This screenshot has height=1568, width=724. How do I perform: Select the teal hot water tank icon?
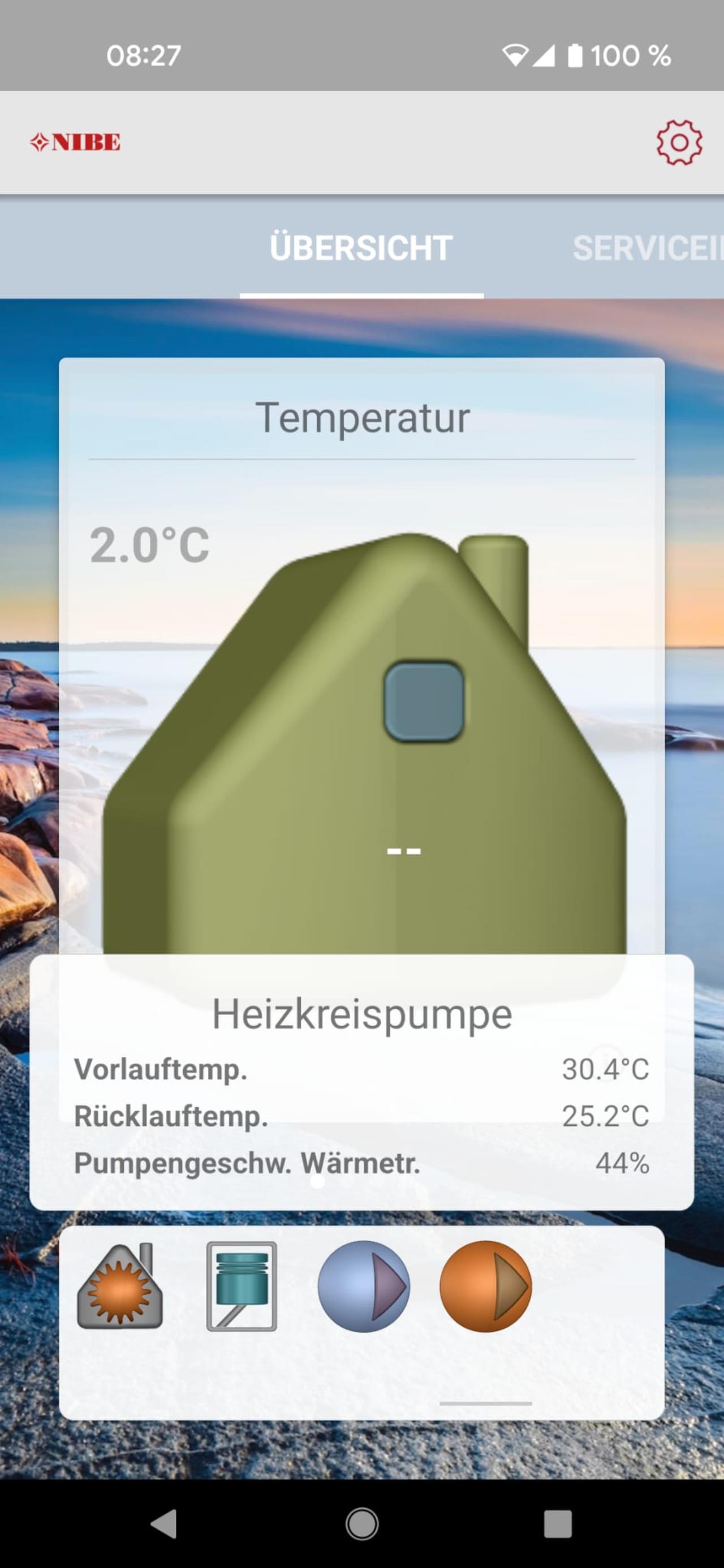coord(242,1285)
